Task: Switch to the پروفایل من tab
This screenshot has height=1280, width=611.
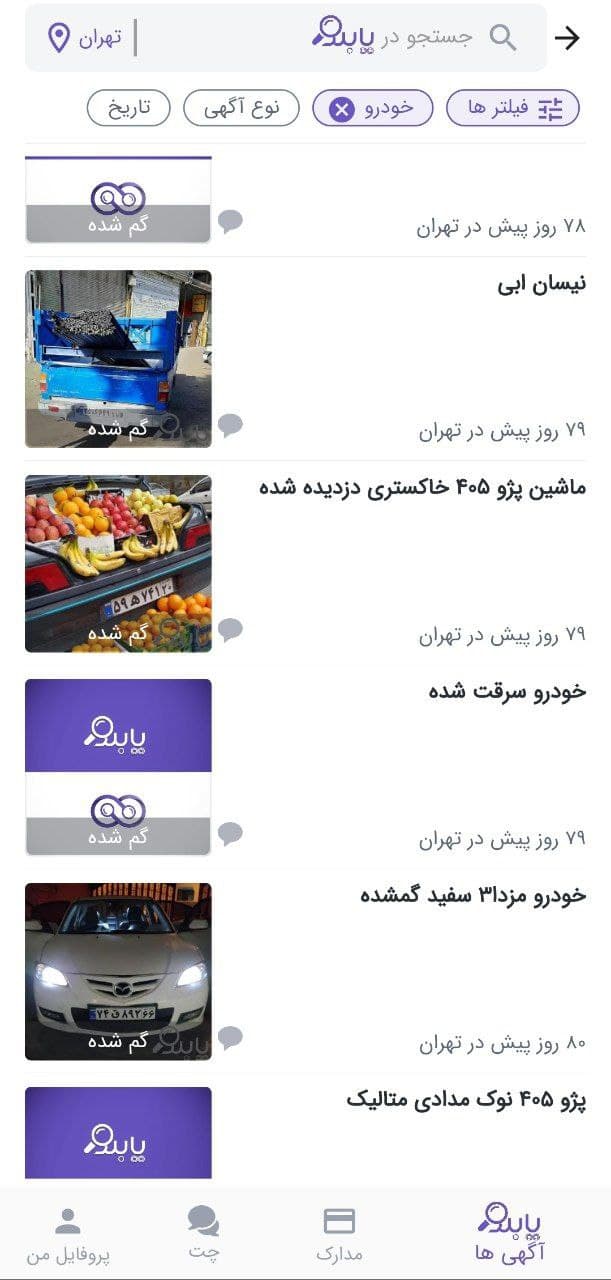Action: tap(68, 1233)
